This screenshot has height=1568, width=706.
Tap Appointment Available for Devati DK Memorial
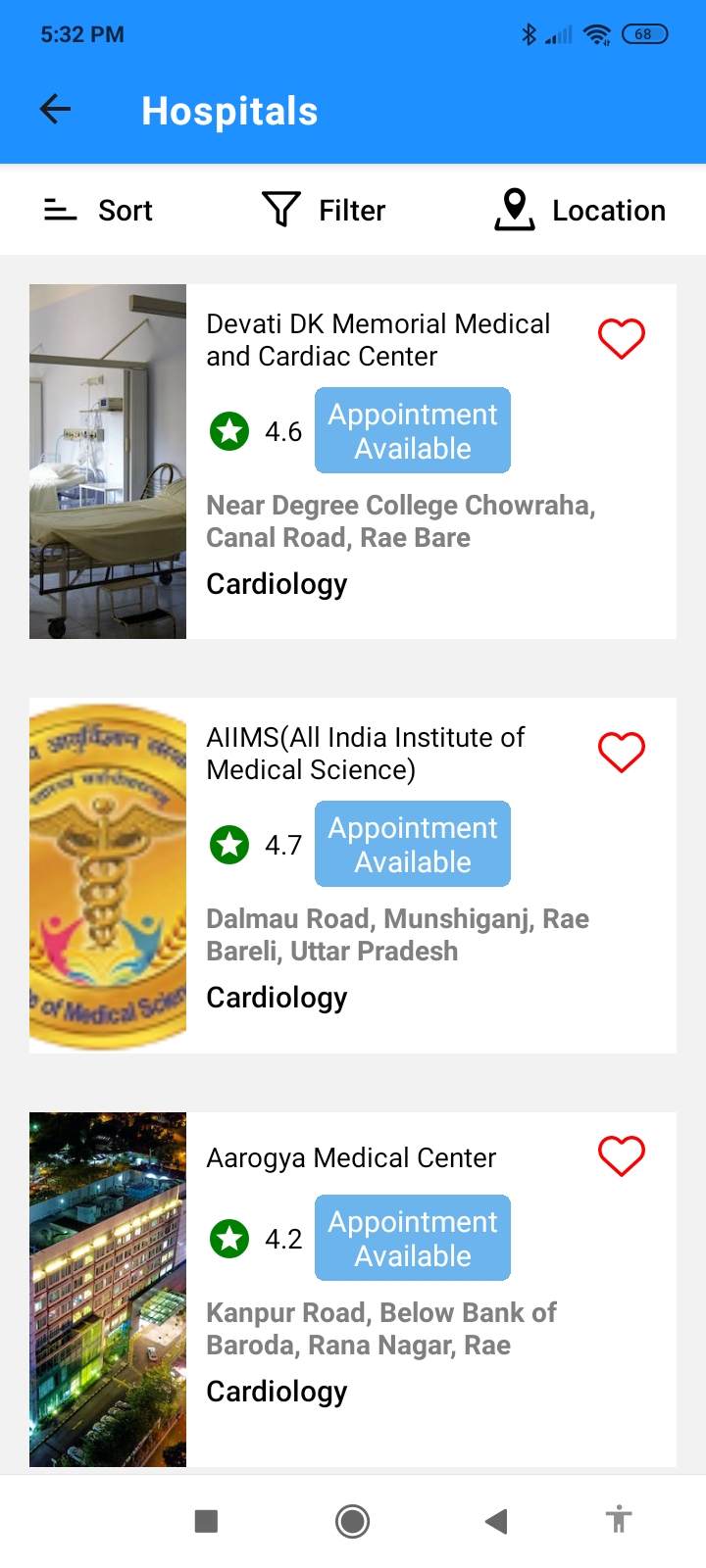(x=413, y=431)
